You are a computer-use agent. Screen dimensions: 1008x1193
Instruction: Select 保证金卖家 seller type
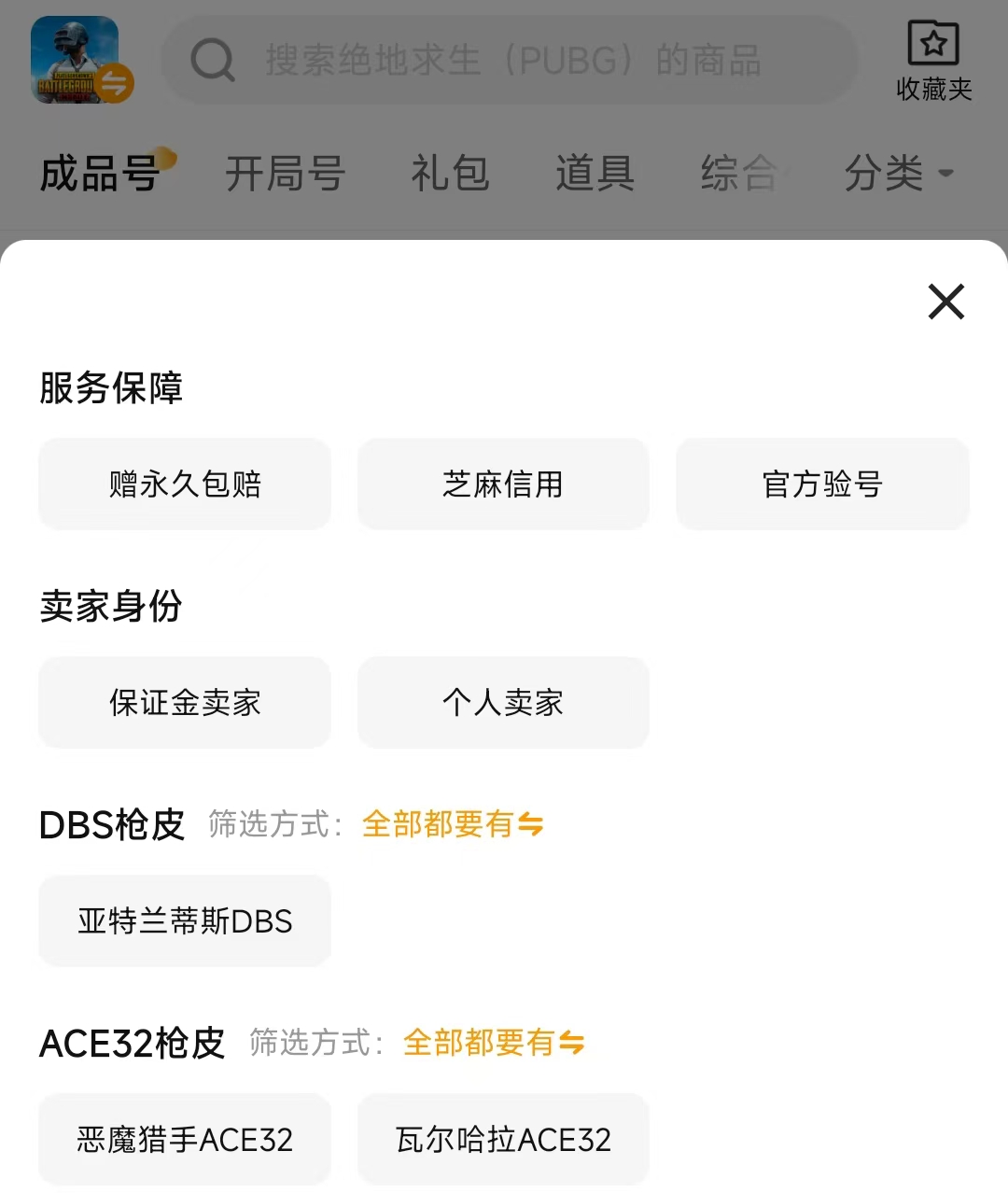click(185, 703)
